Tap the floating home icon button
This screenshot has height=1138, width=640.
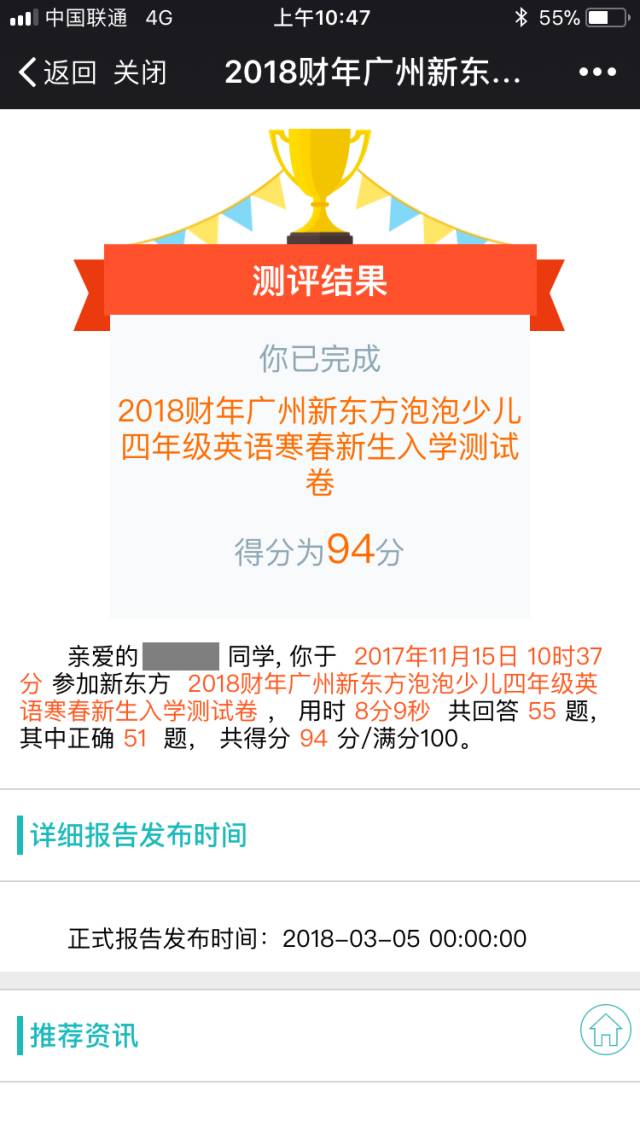(x=605, y=1029)
